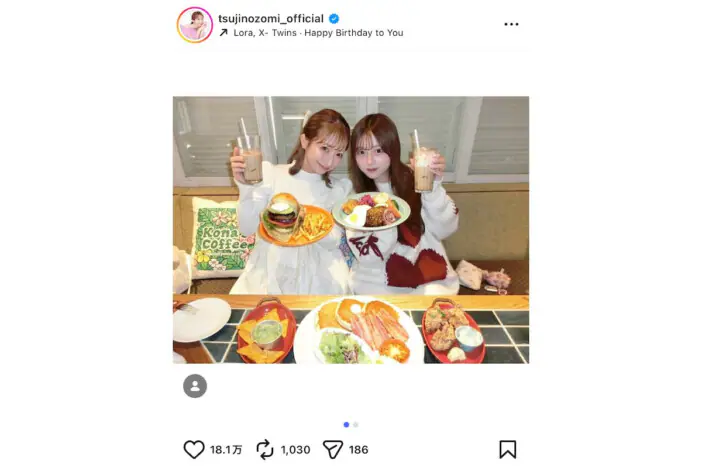
Task: View tagged people on the photo
Action: tap(195, 386)
